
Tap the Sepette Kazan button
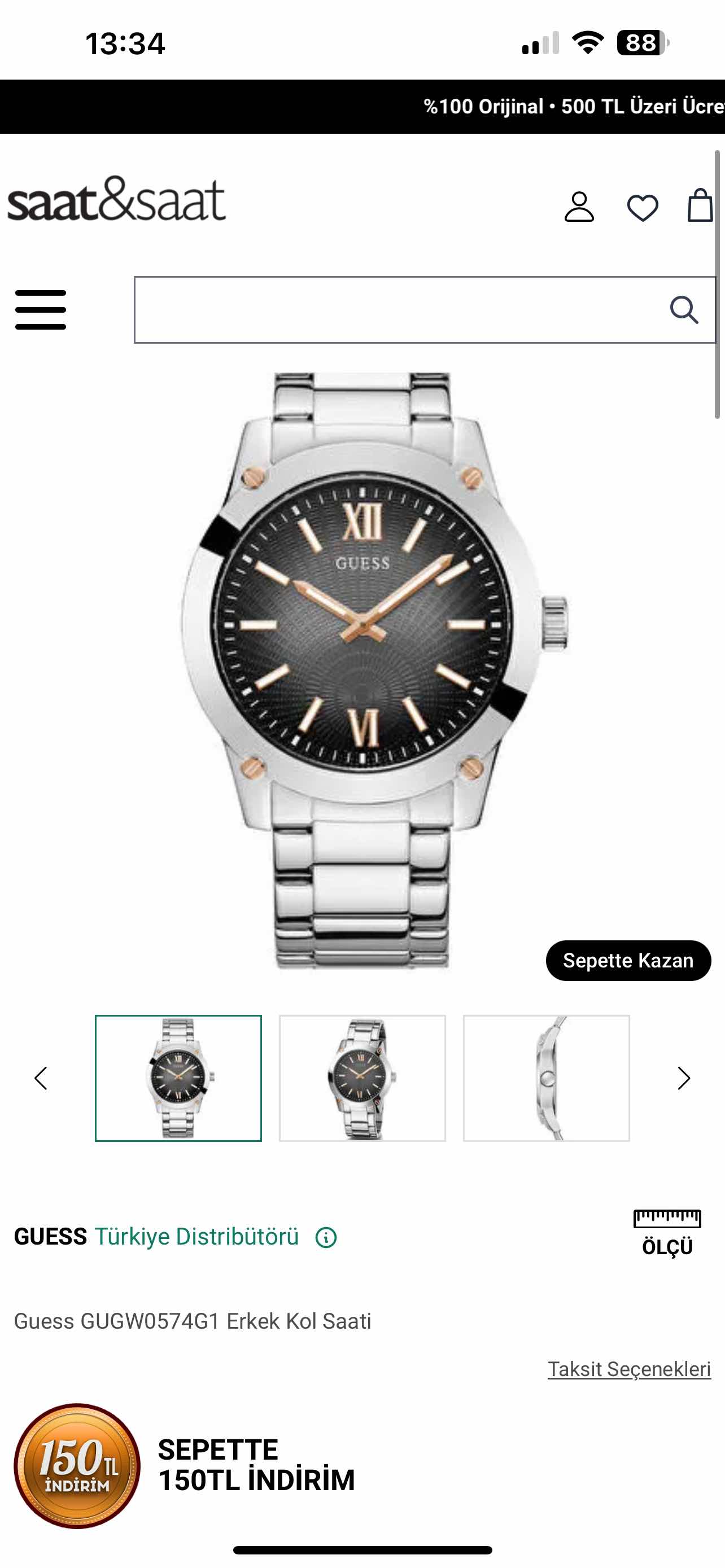(628, 961)
